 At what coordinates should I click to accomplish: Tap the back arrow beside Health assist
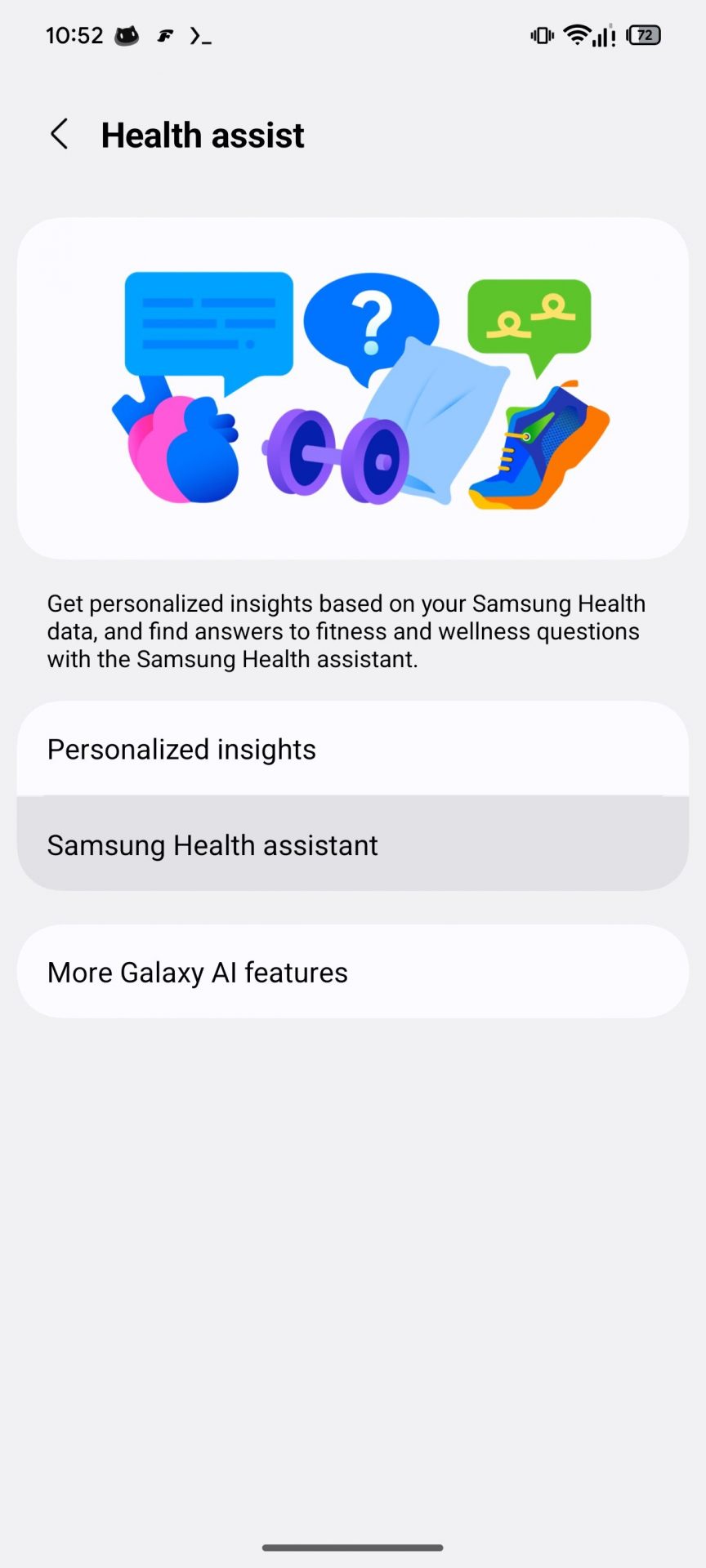(60, 134)
